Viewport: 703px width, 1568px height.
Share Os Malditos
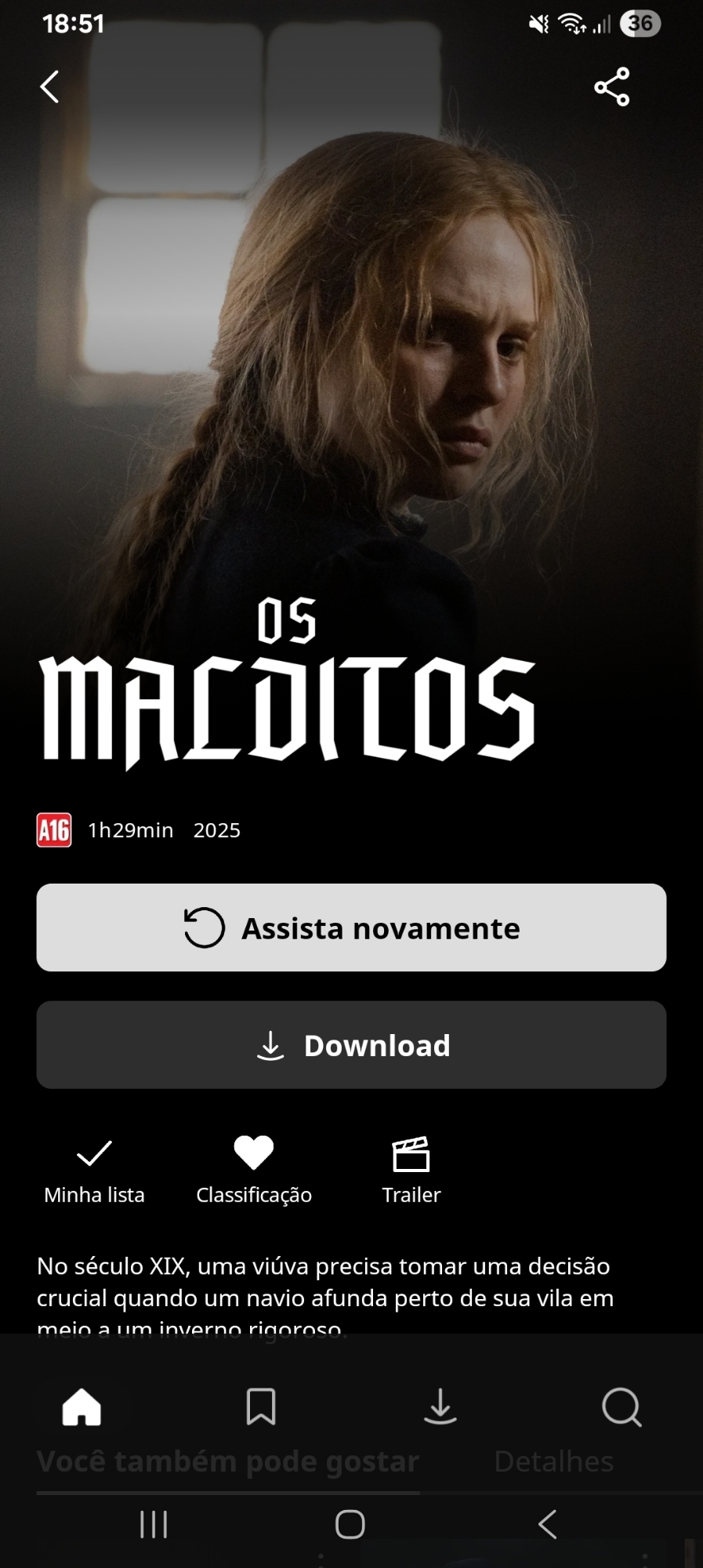pos(611,86)
